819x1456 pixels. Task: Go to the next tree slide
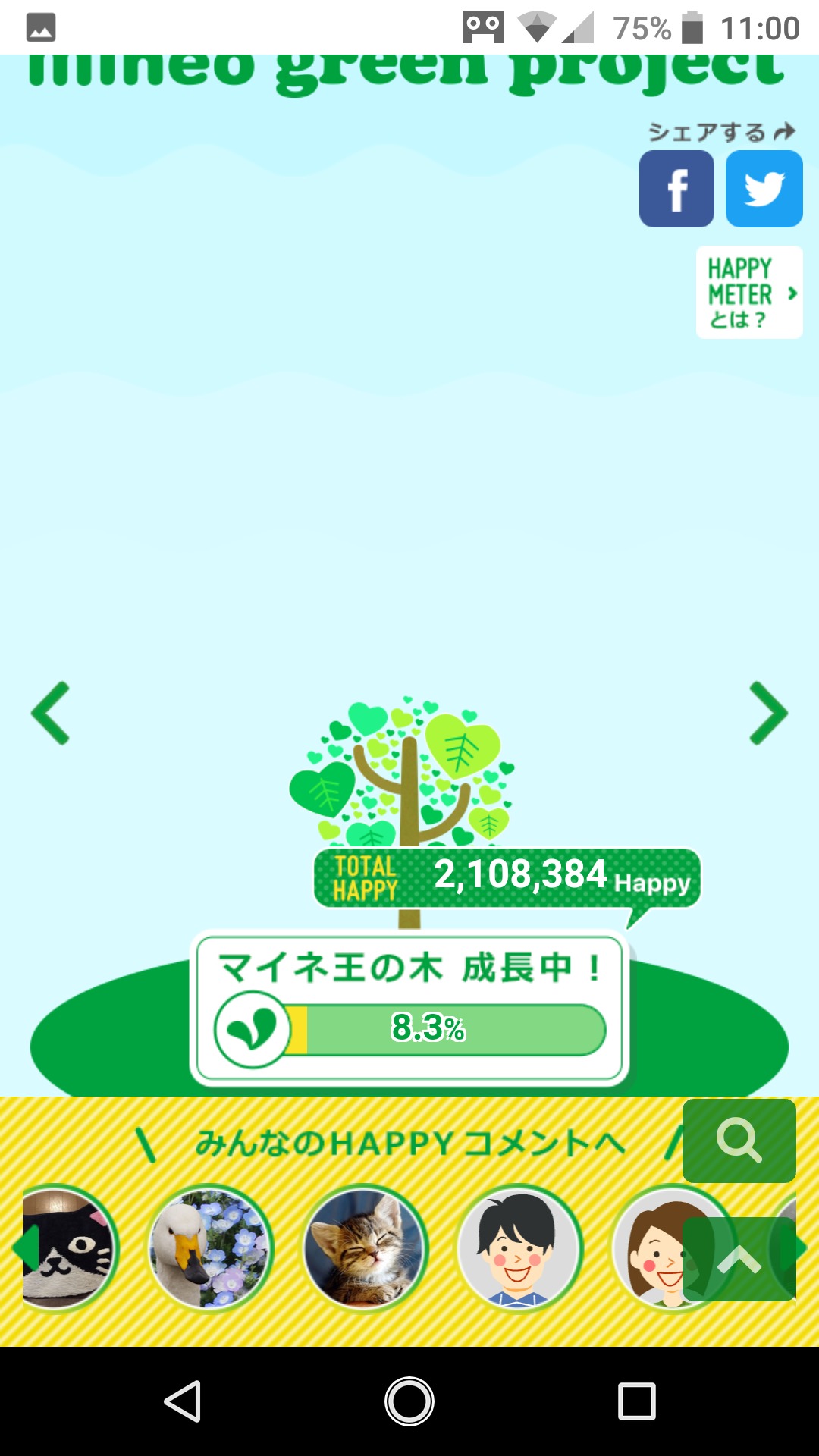(768, 713)
